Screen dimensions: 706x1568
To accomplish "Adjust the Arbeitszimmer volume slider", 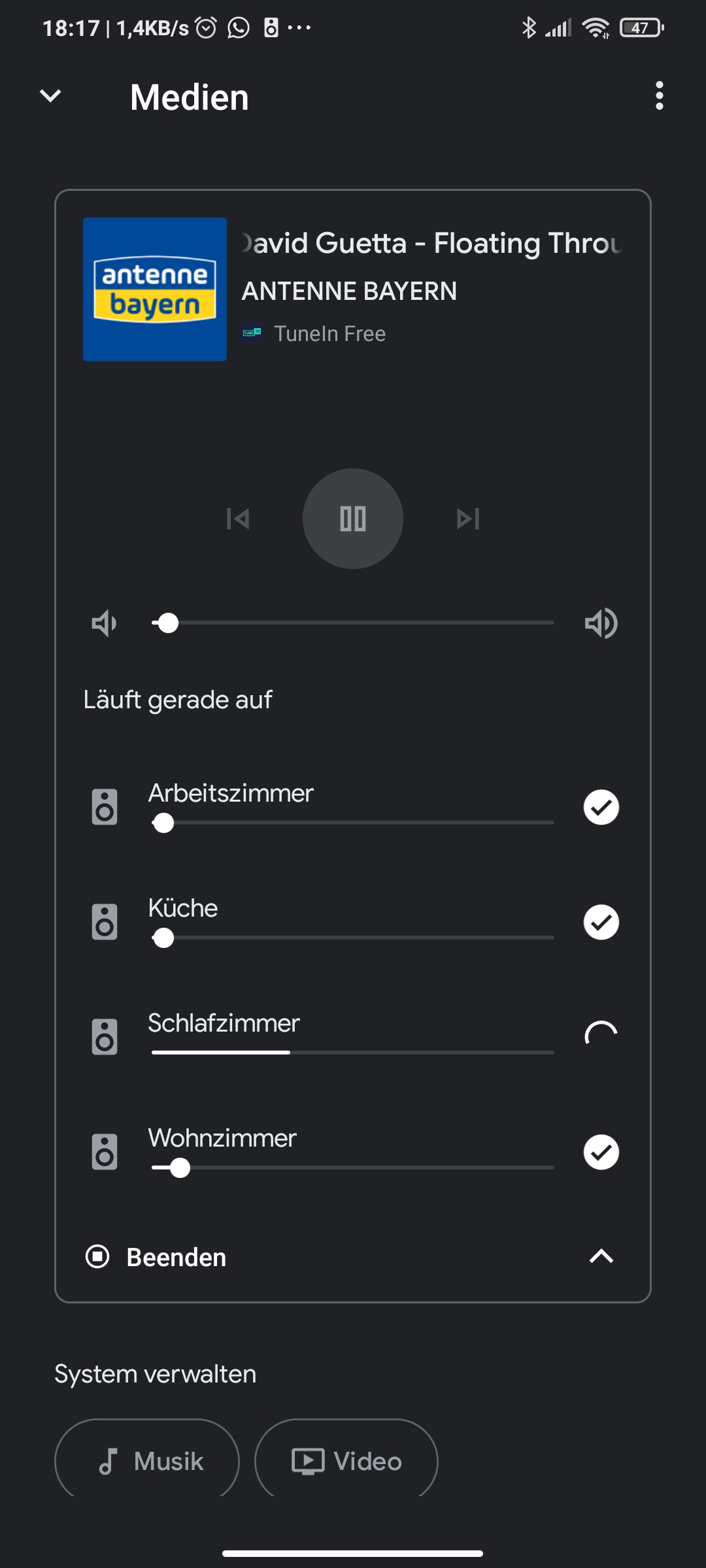I will point(353,823).
